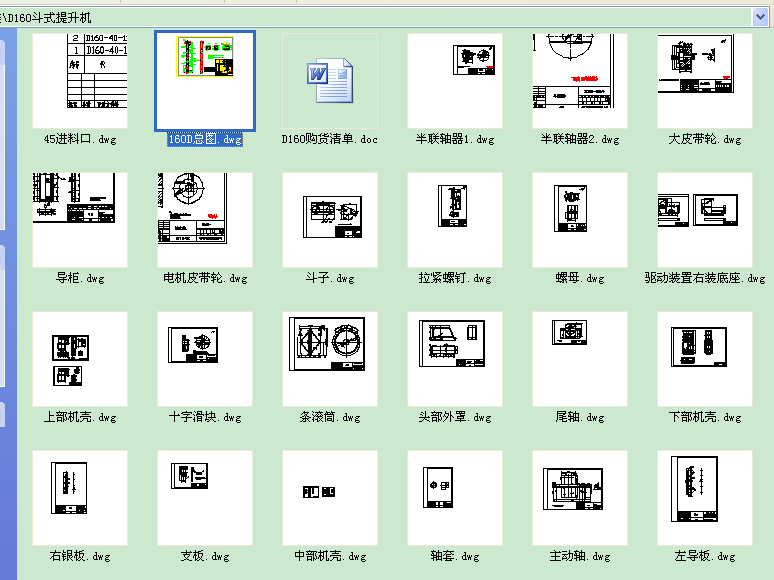Open 大皮带轮.dwg drawing
This screenshot has height=580, width=774.
705,81
